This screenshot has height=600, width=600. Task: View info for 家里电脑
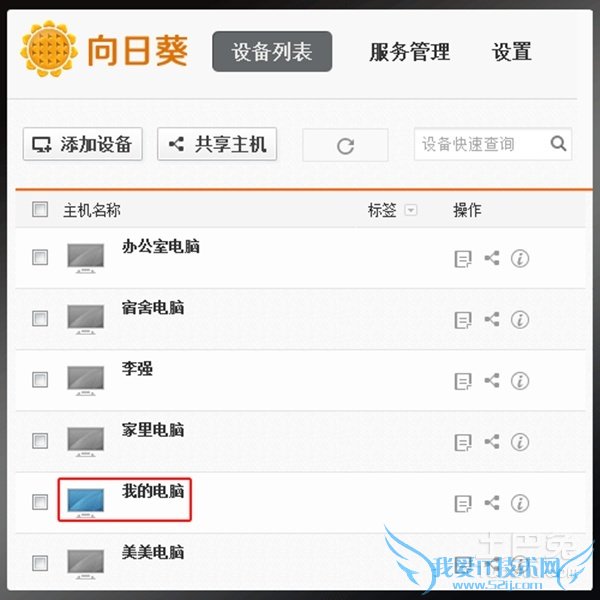pos(519,441)
